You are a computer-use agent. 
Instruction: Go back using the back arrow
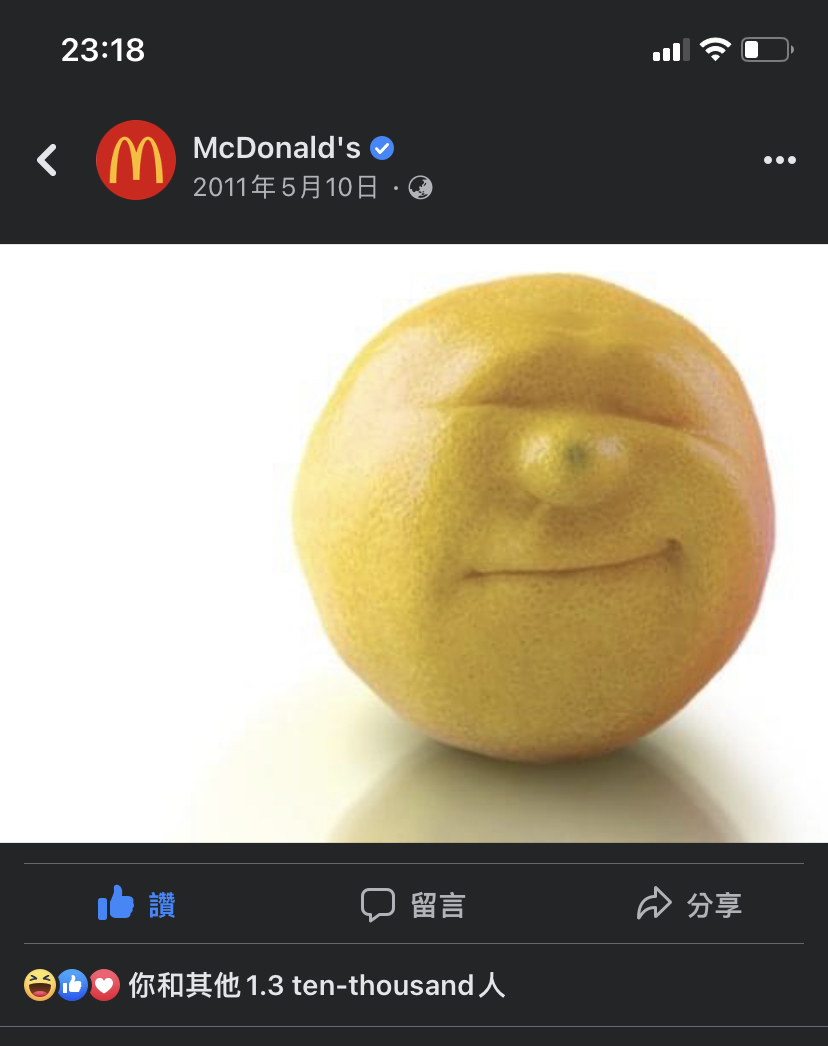tap(47, 160)
